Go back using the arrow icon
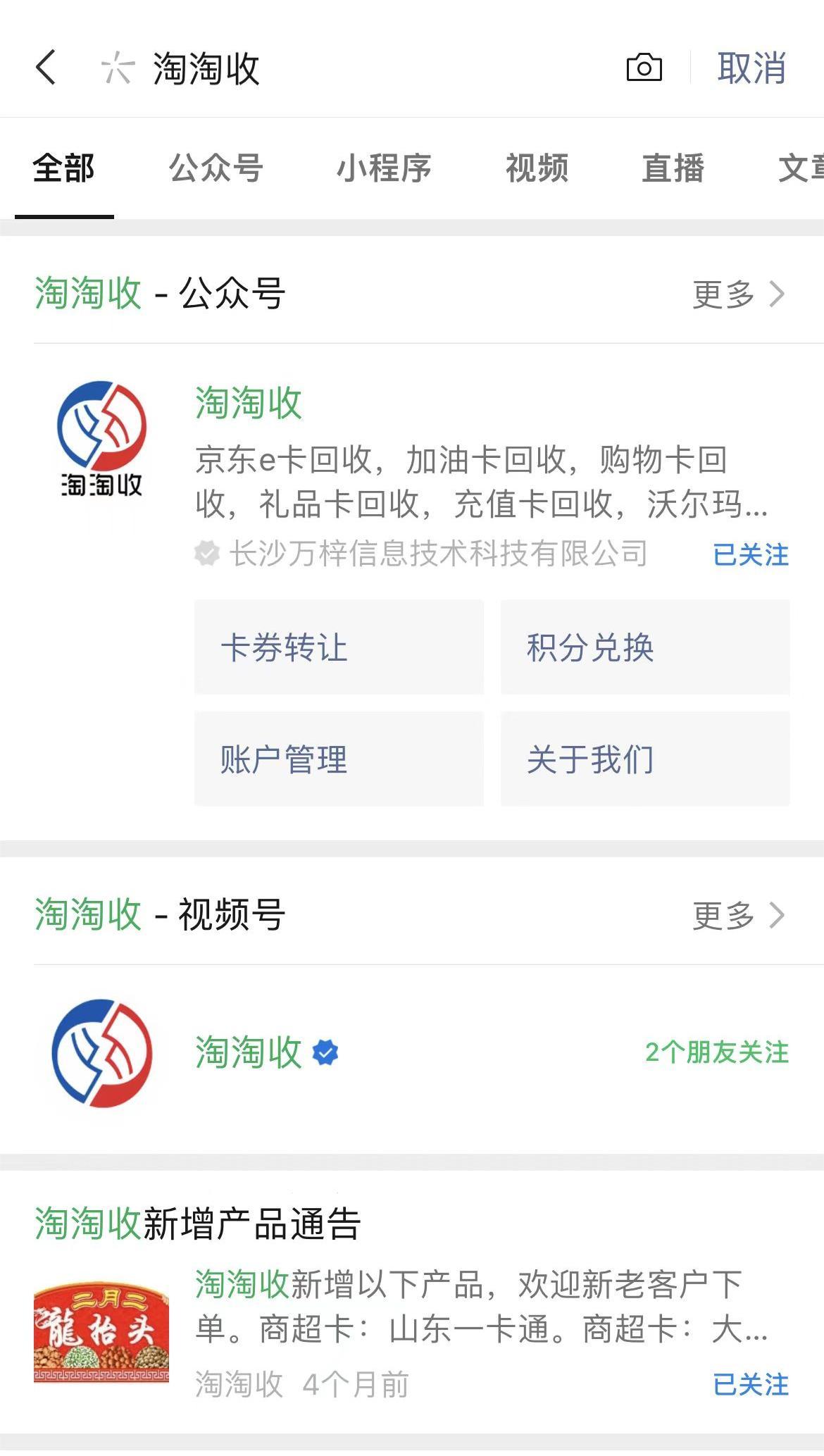824x1456 pixels. [46, 68]
